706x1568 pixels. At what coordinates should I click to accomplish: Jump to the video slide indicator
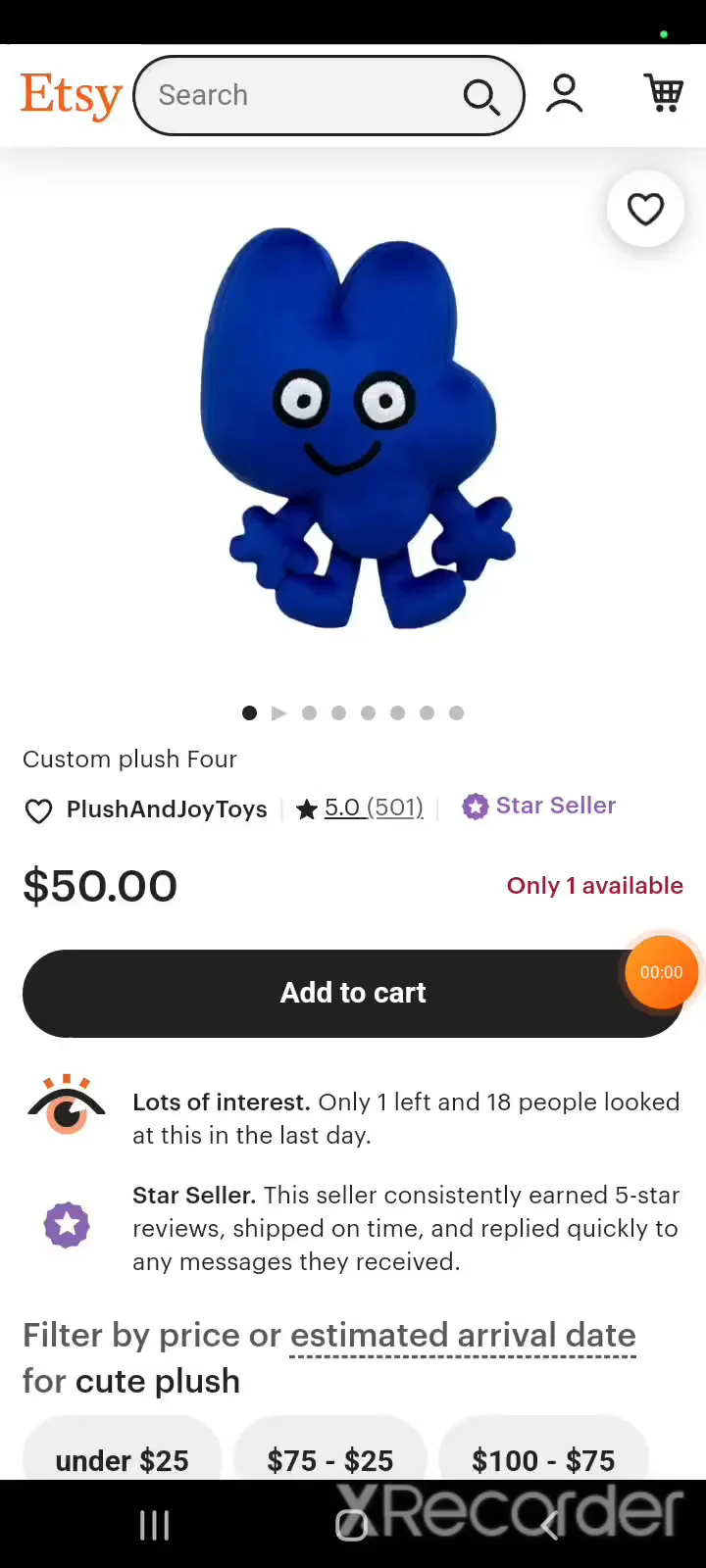(x=279, y=713)
